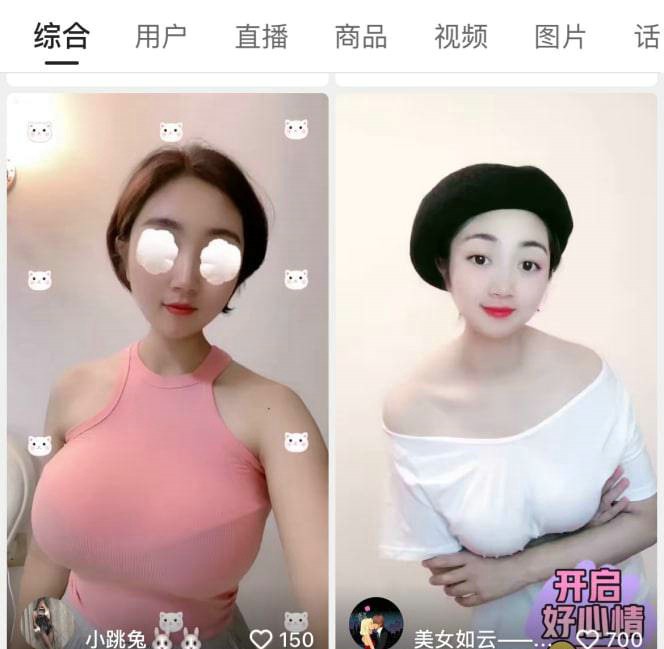
Task: Switch to the 直播 tab
Action: point(261,38)
